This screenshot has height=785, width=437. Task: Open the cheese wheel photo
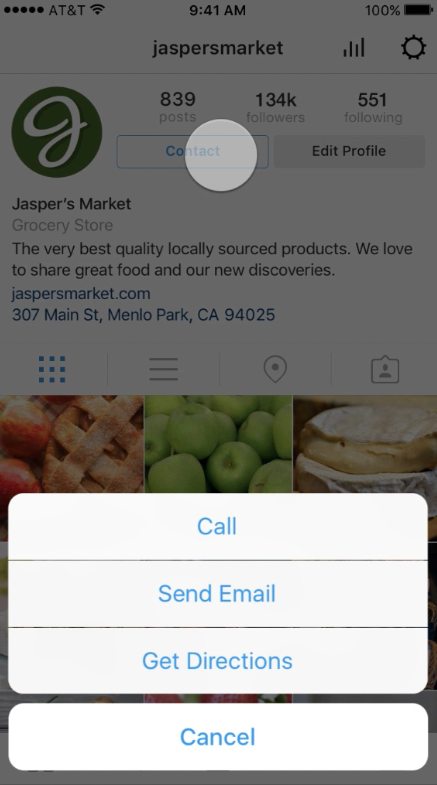point(365,444)
